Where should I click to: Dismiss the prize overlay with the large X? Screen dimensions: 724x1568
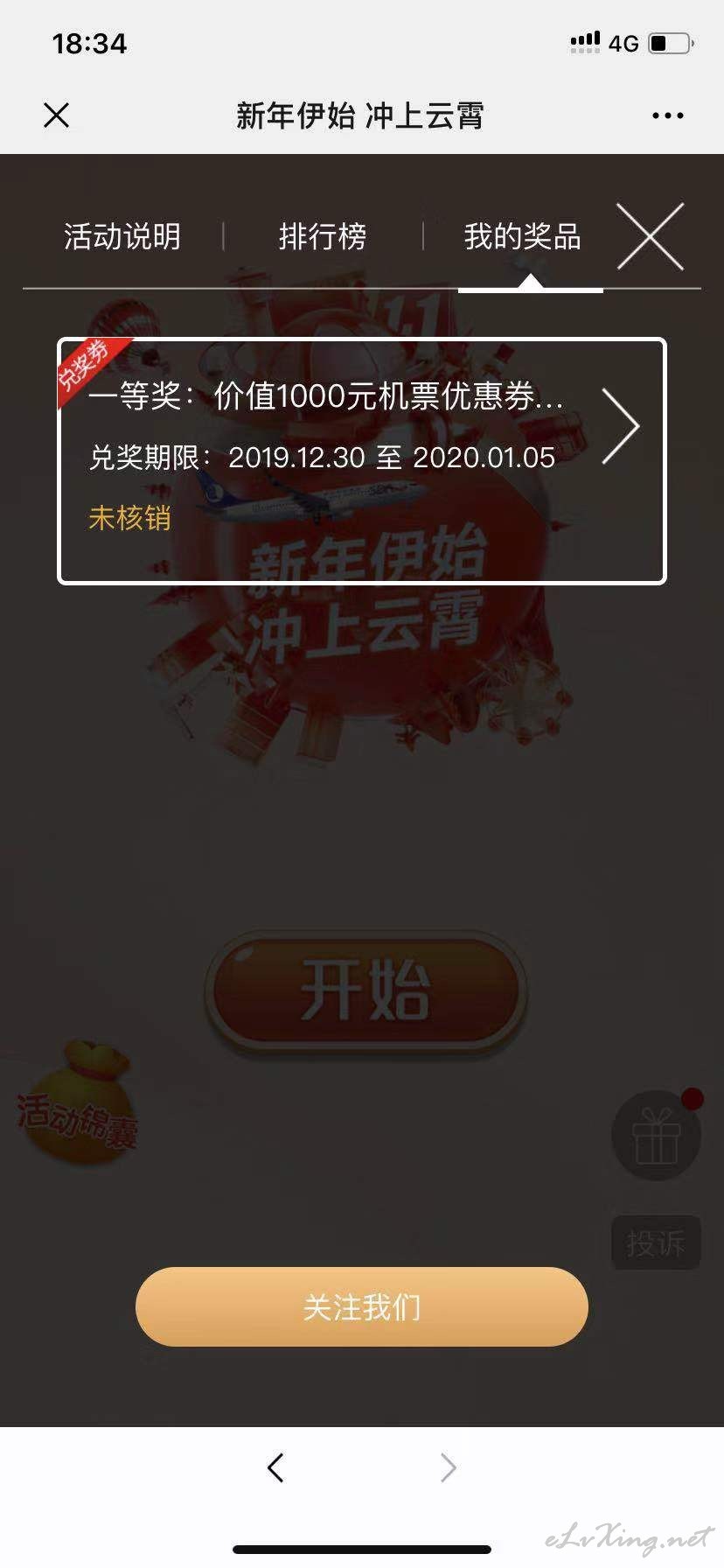click(651, 236)
